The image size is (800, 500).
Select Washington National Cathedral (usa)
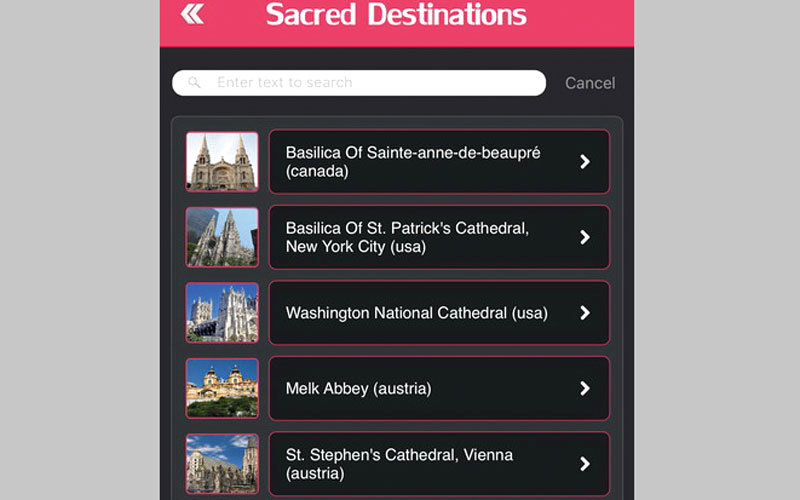(439, 313)
